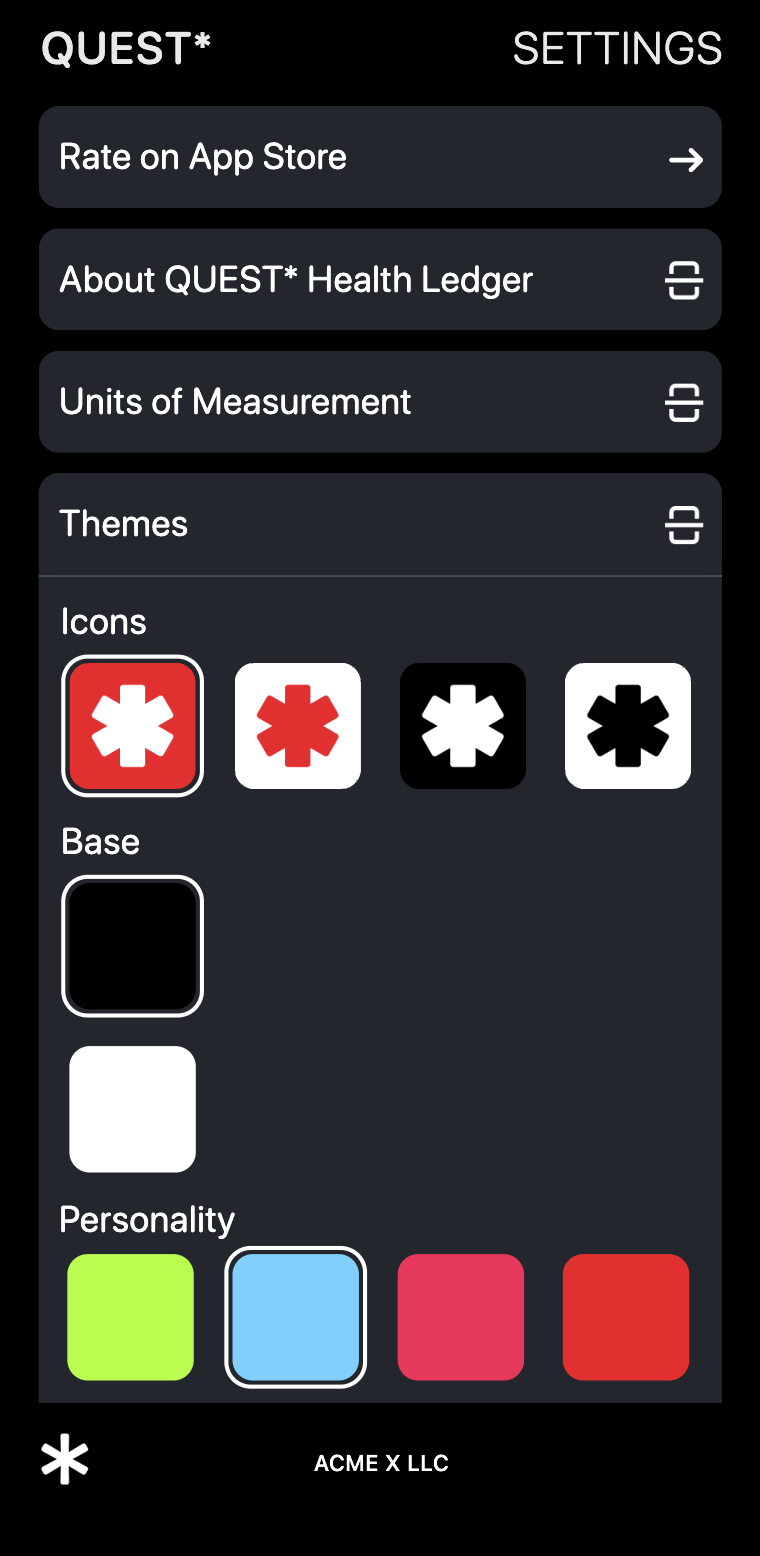Pick the red personality color
The image size is (760, 1556).
[626, 1317]
